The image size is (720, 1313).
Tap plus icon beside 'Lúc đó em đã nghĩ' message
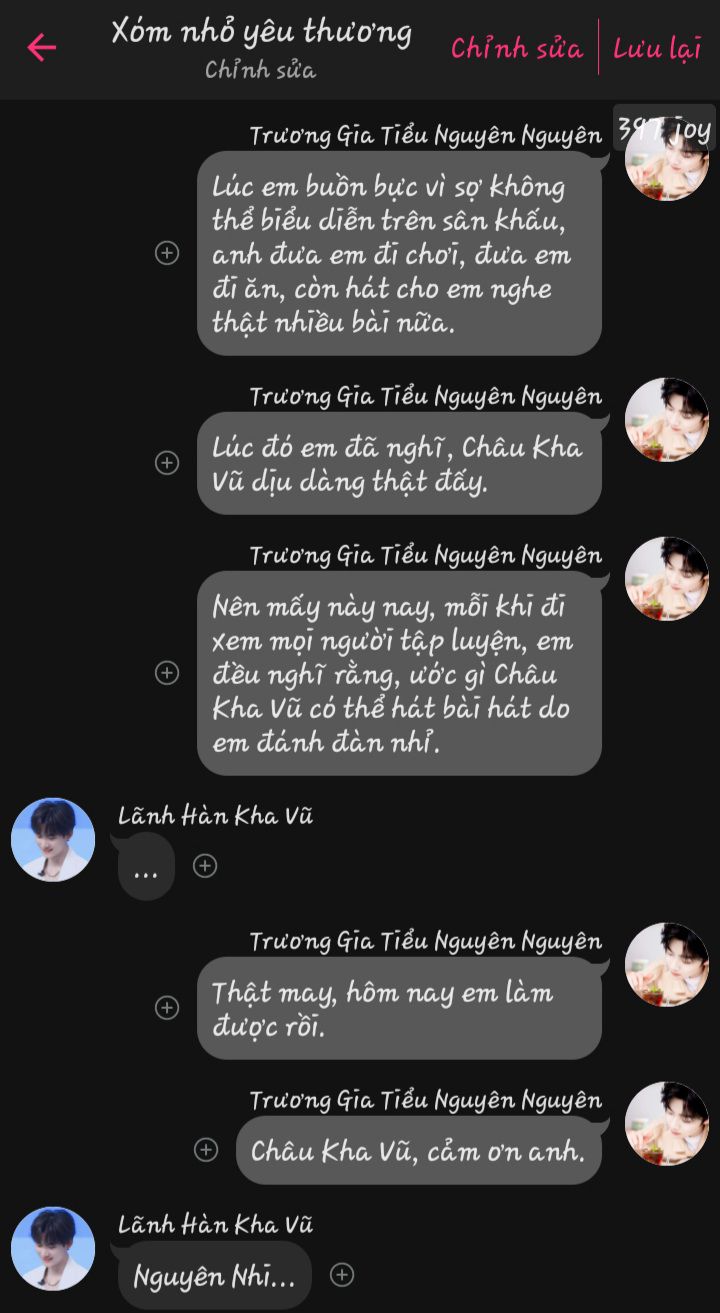167,463
